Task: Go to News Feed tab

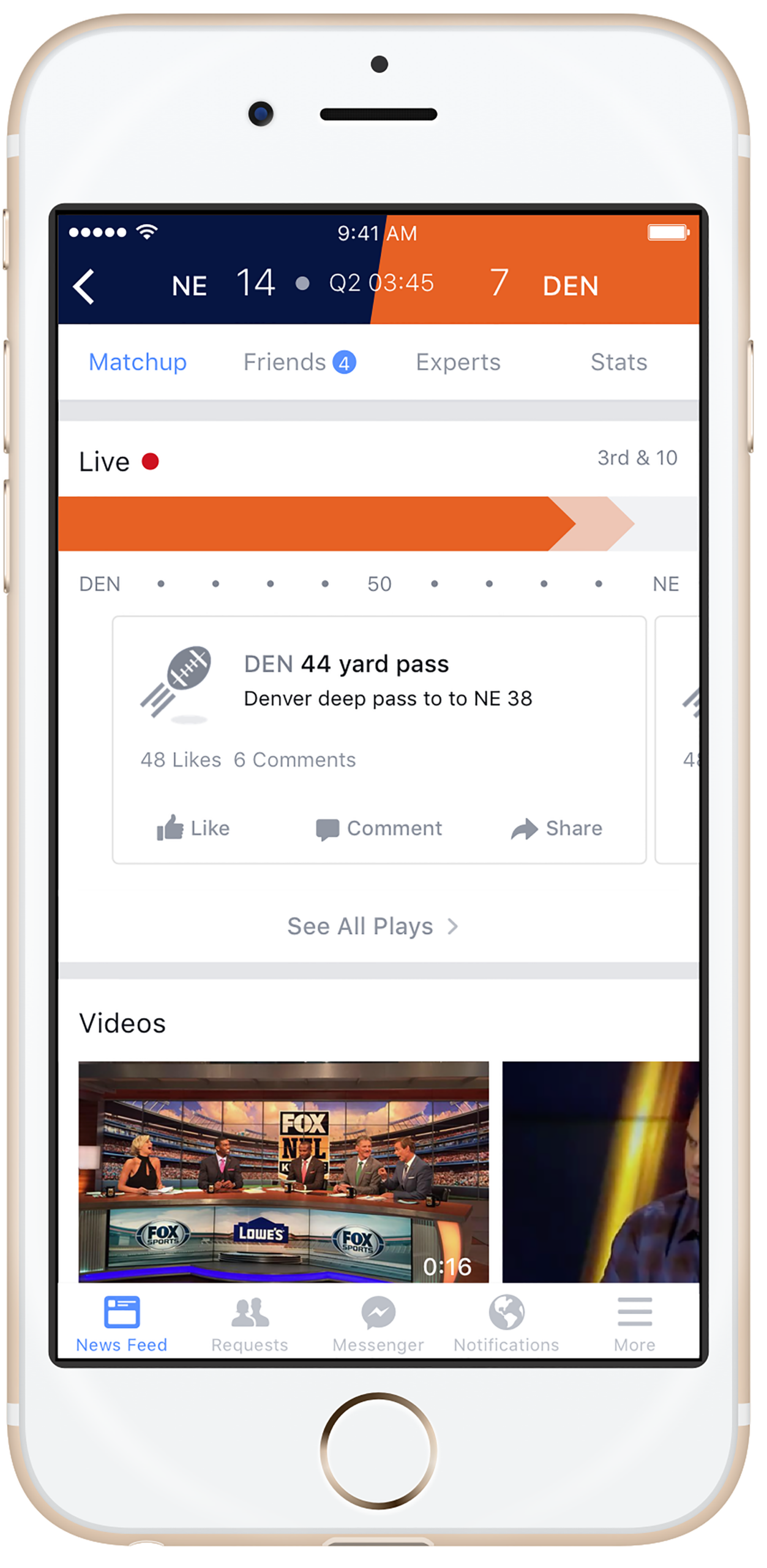Action: [x=121, y=1324]
